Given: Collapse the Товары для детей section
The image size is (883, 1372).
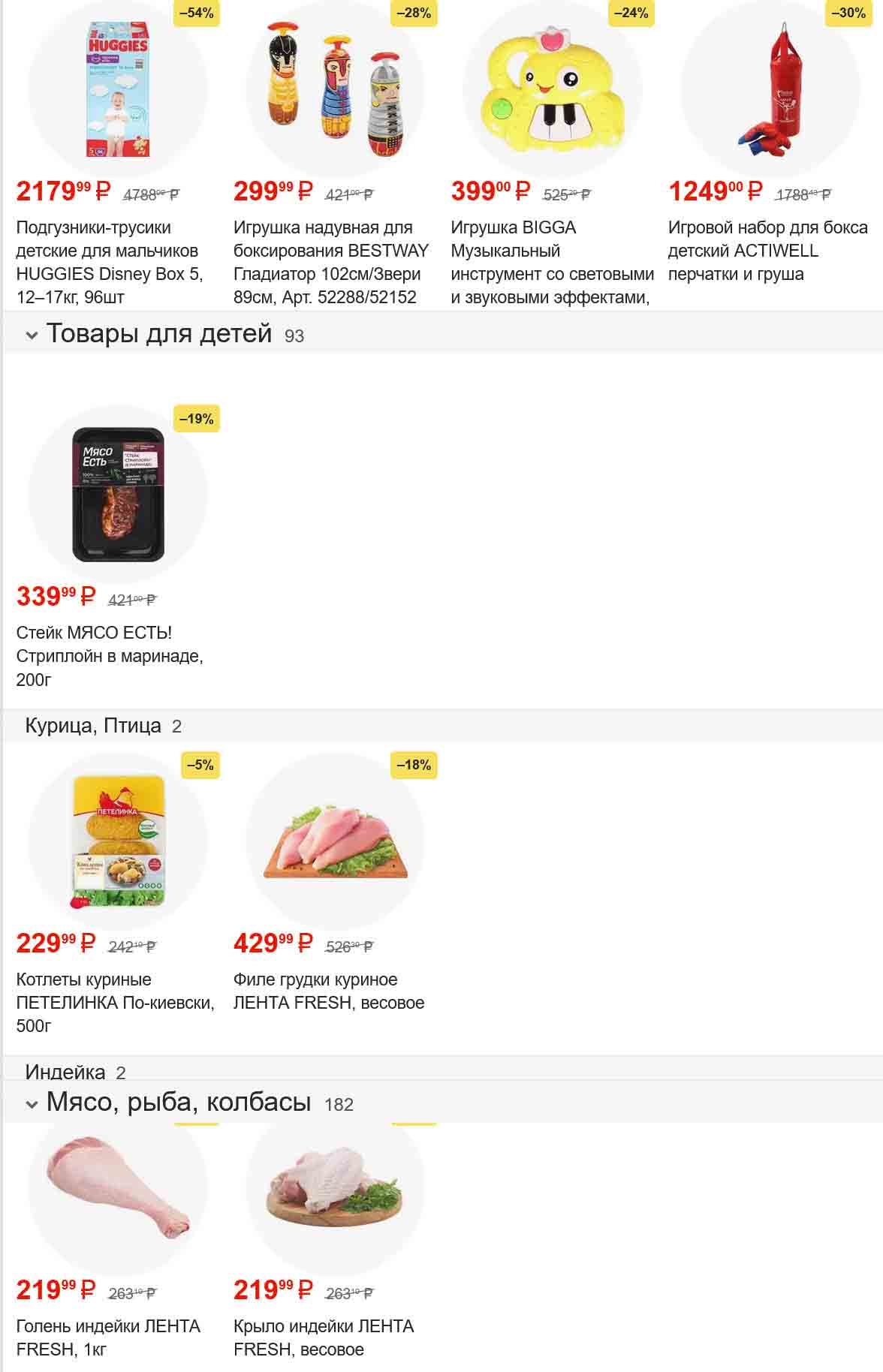Looking at the screenshot, I should pos(32,335).
